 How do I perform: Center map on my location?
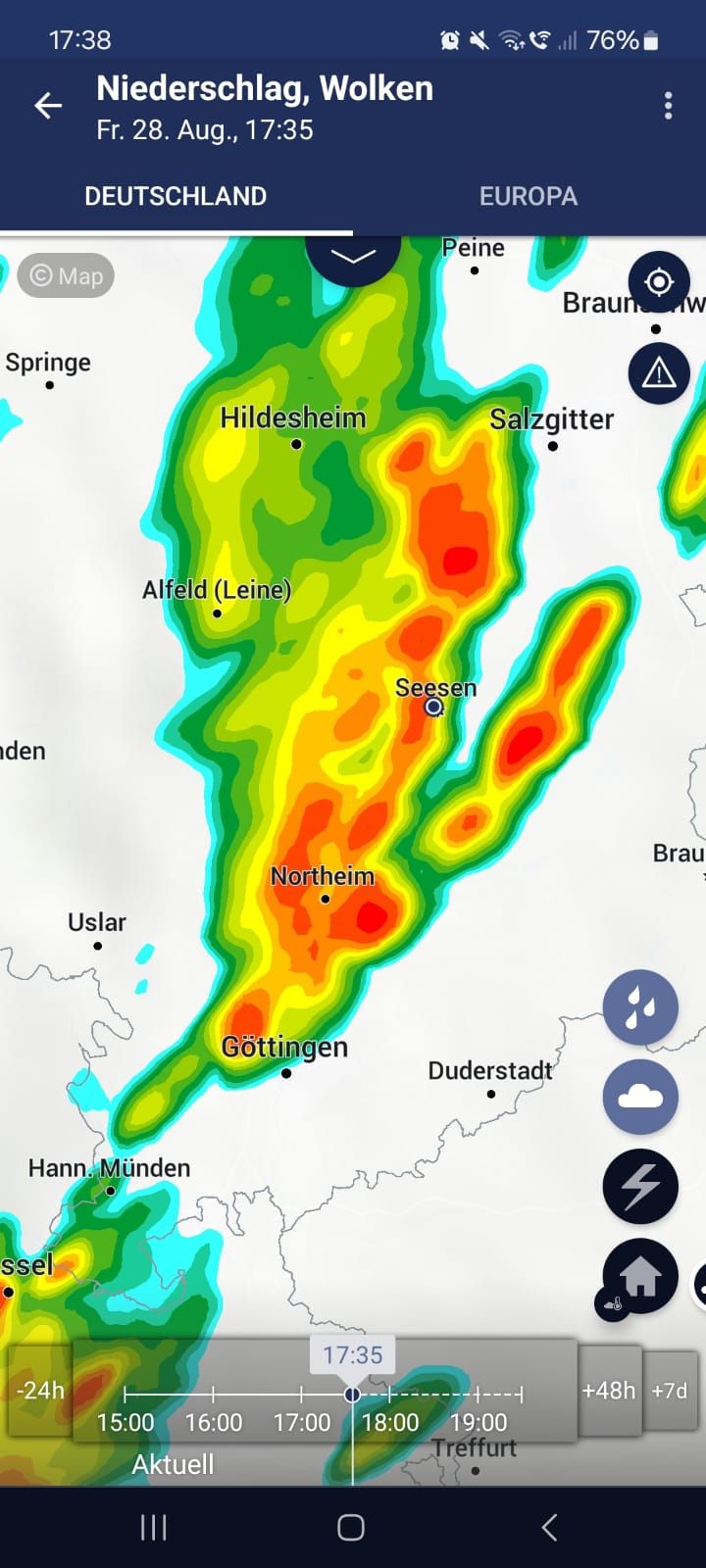pos(659,282)
